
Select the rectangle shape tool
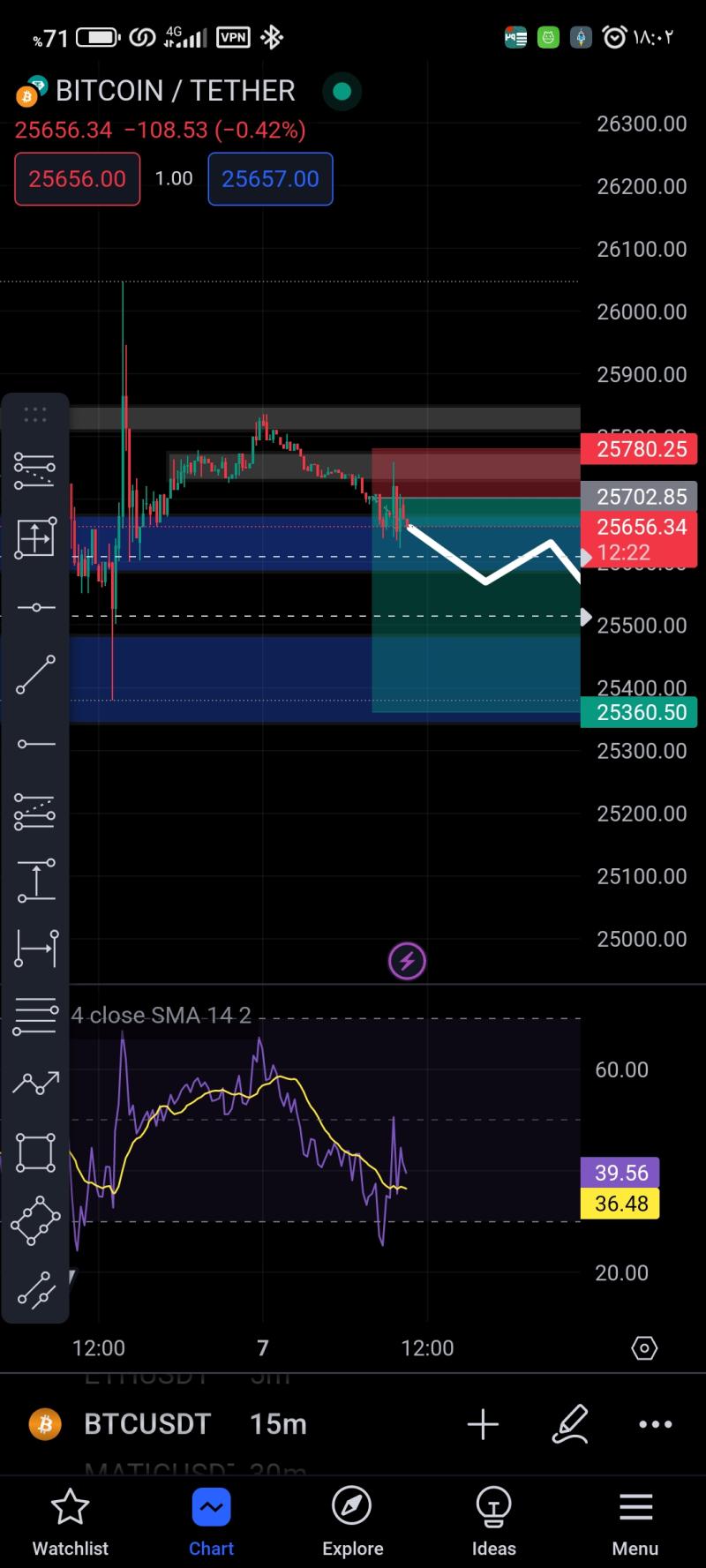tap(35, 1152)
